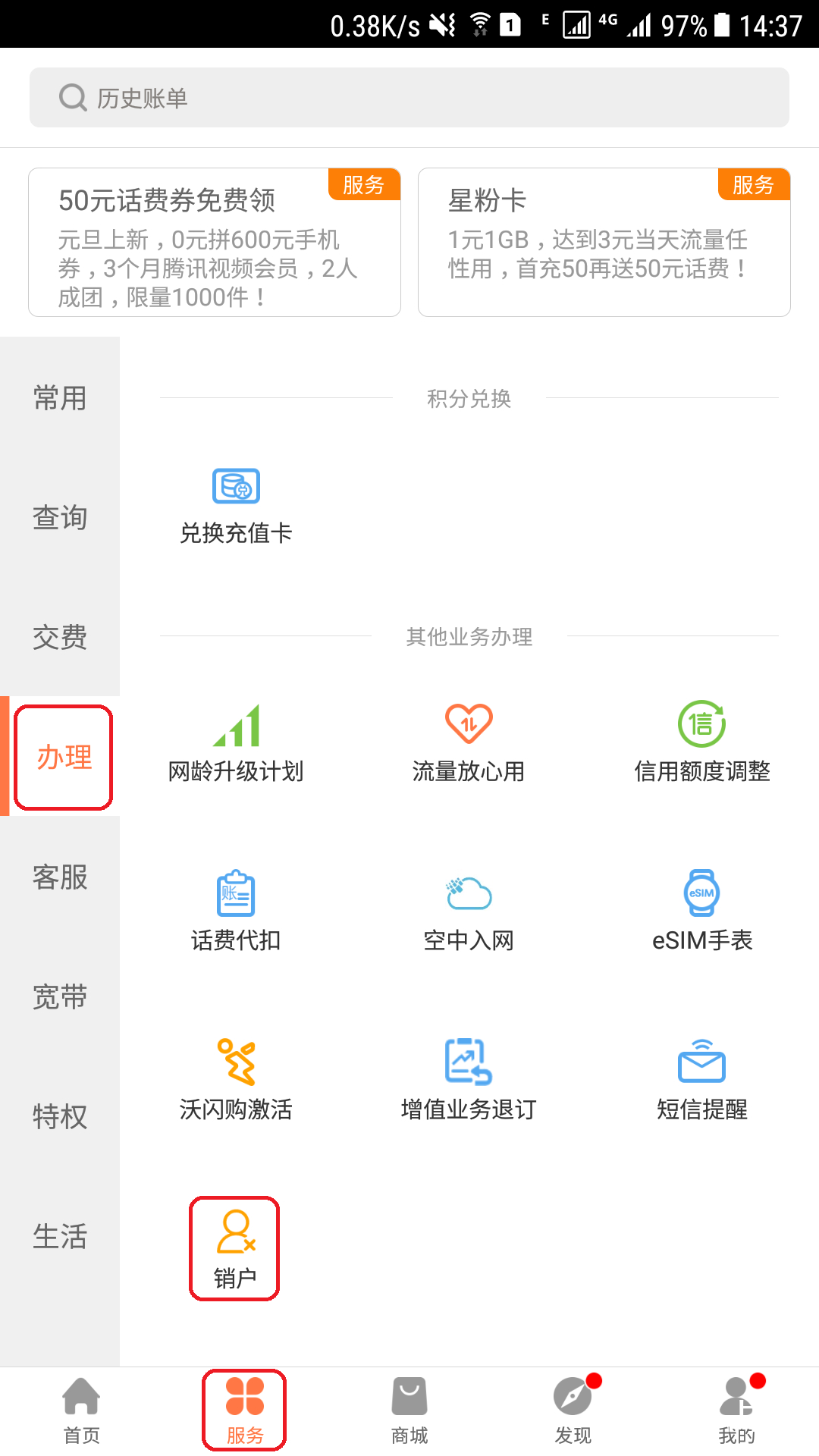
Task: Open 短信提醒 SMS reminder service
Action: coord(701,1077)
